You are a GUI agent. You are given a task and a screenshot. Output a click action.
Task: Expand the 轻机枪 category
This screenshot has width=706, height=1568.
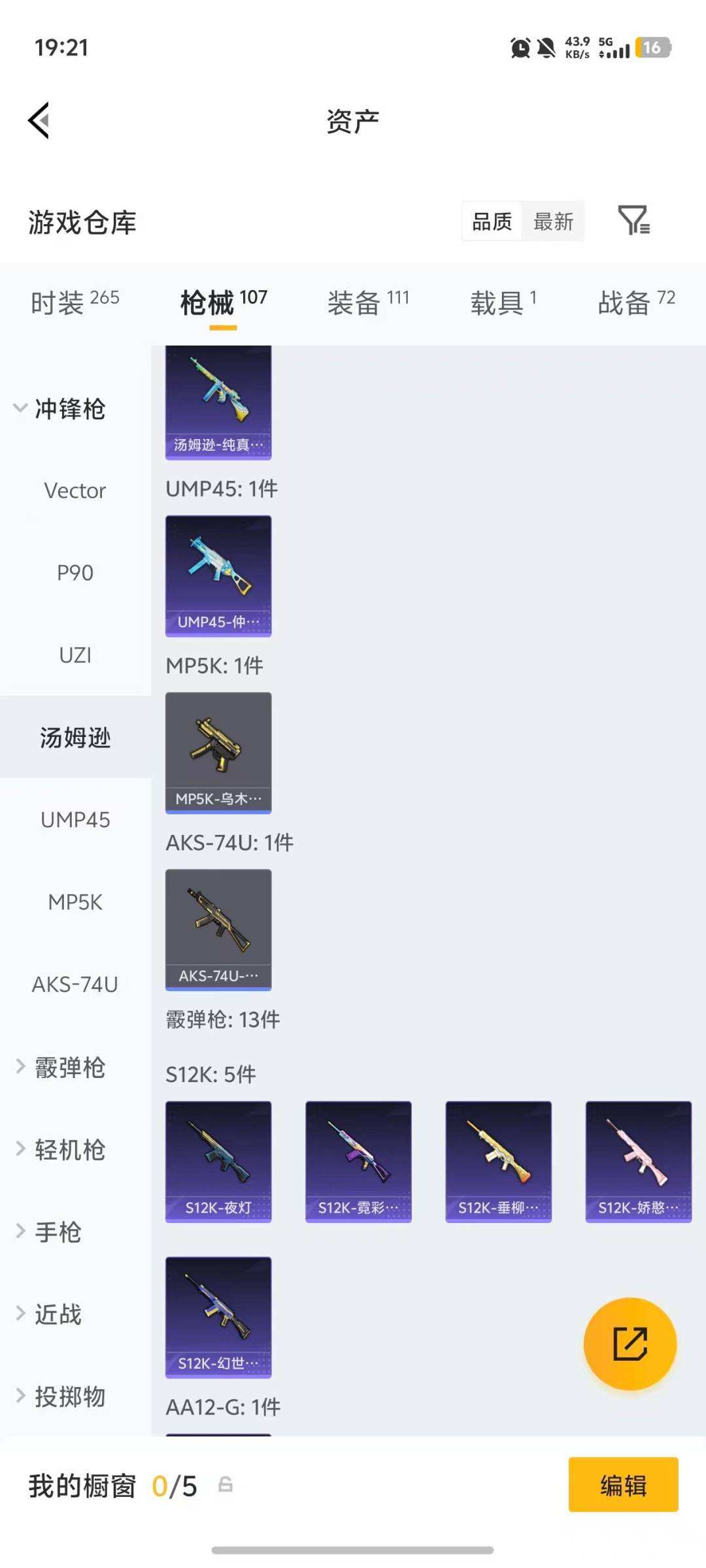pyautogui.click(x=69, y=1150)
